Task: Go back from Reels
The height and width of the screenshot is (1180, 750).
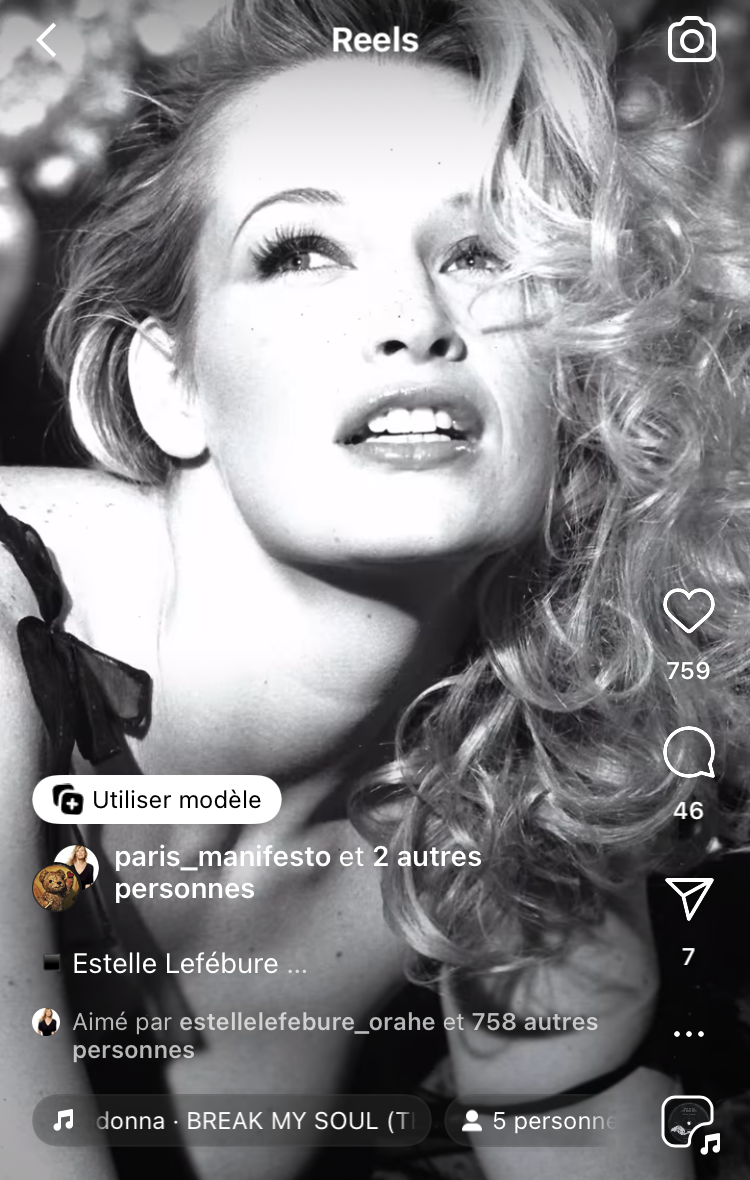Action: [46, 40]
